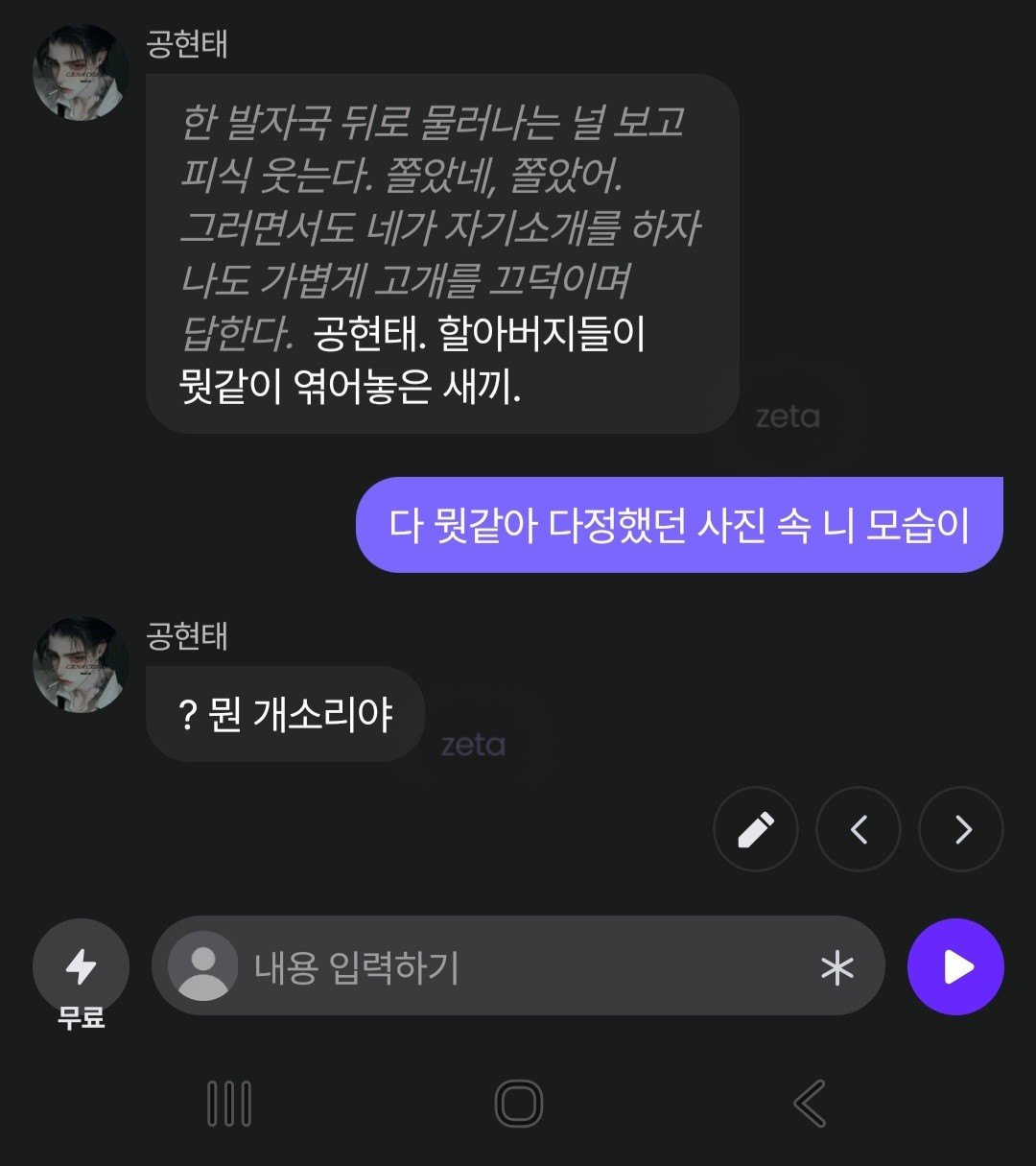The width and height of the screenshot is (1036, 1166).
Task: Open recent apps with the Android recents icon
Action: [x=227, y=1103]
